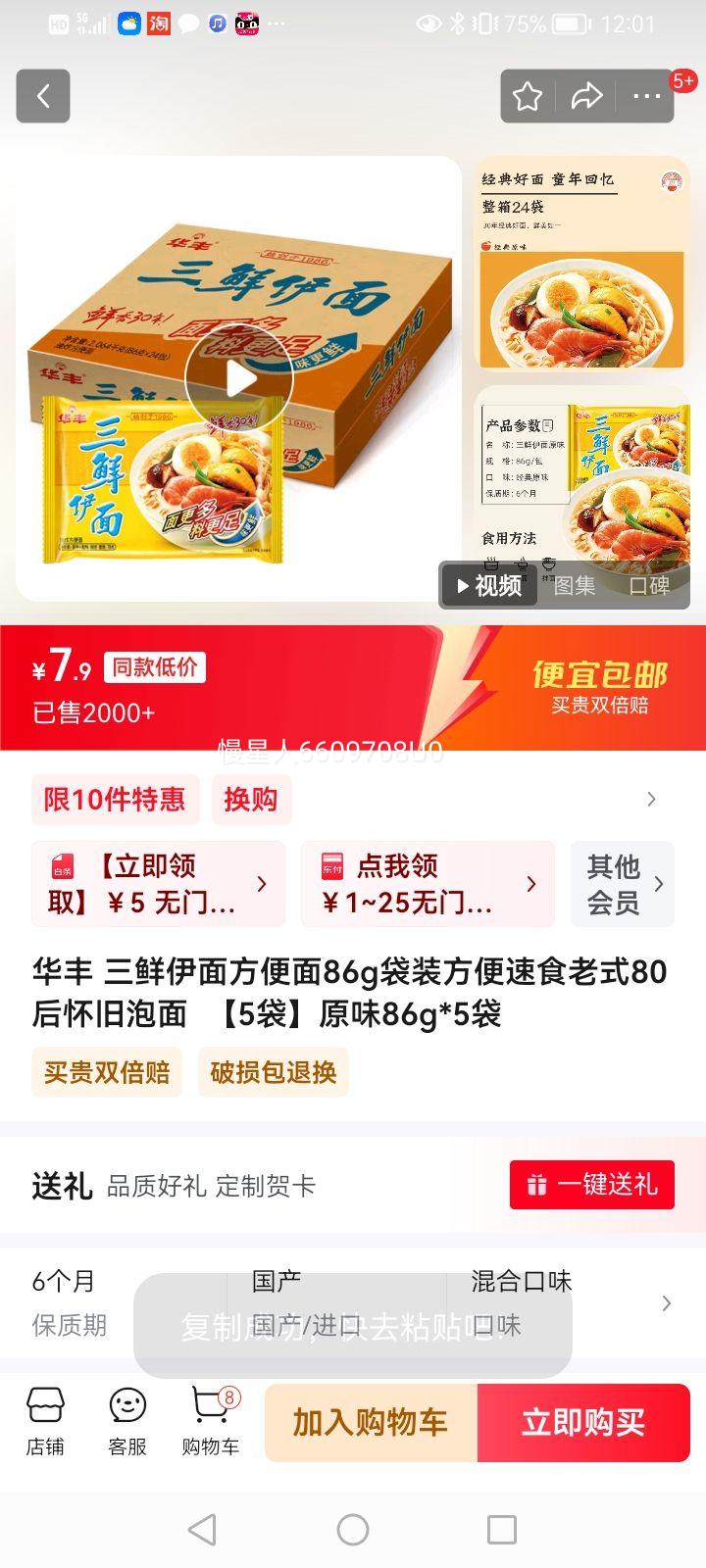Click the 换购 exchange purchase link

tap(251, 800)
